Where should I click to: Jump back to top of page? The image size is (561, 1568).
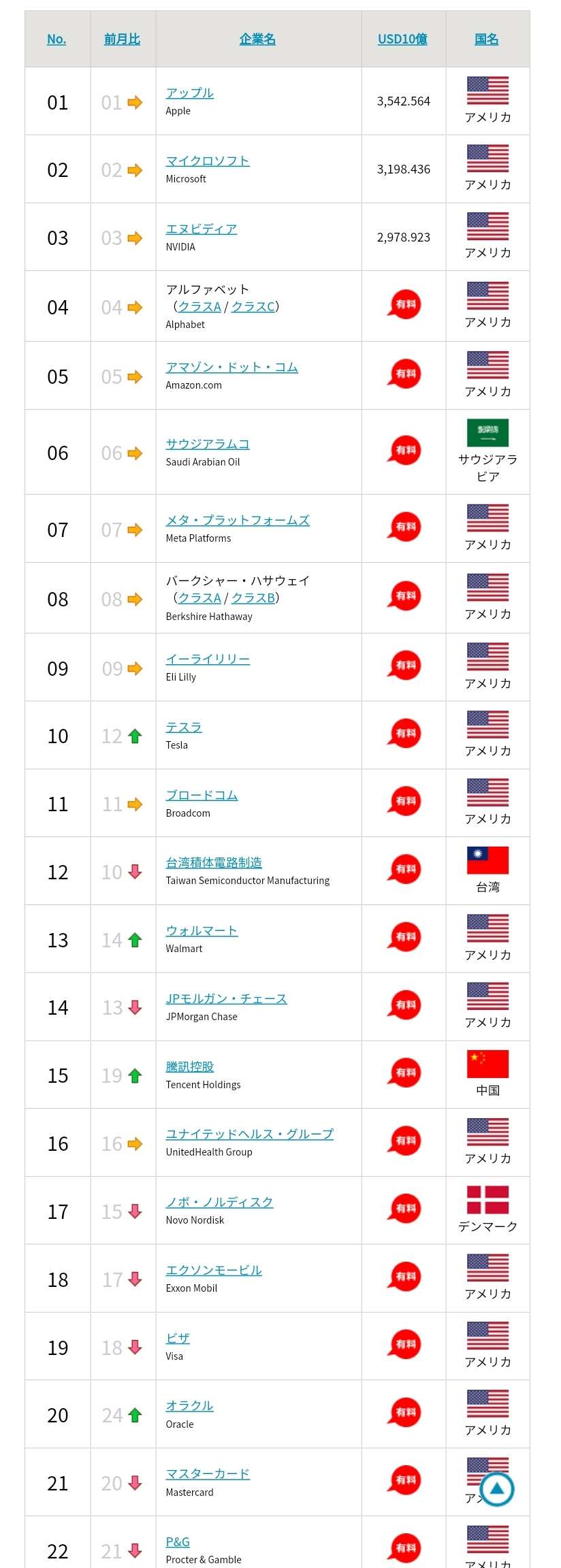tap(496, 1488)
